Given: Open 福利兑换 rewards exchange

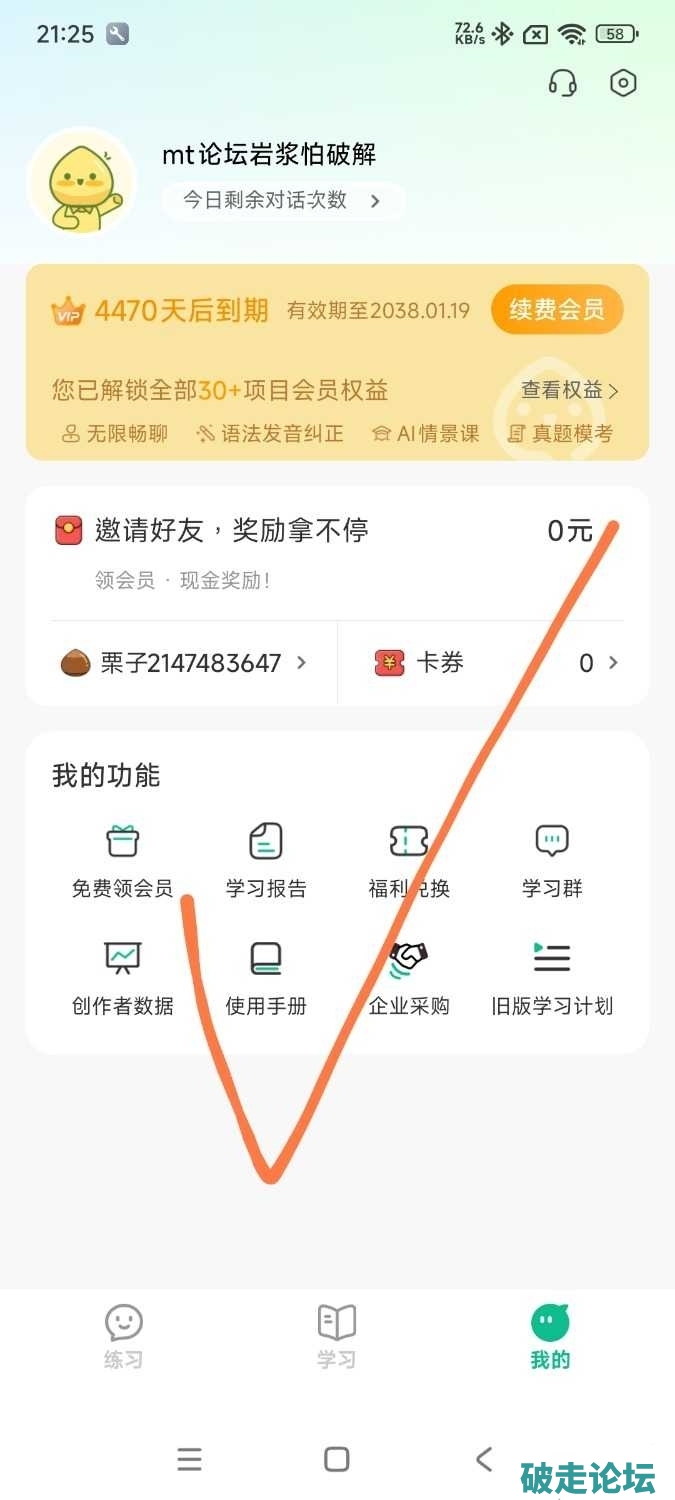Looking at the screenshot, I should (x=409, y=861).
